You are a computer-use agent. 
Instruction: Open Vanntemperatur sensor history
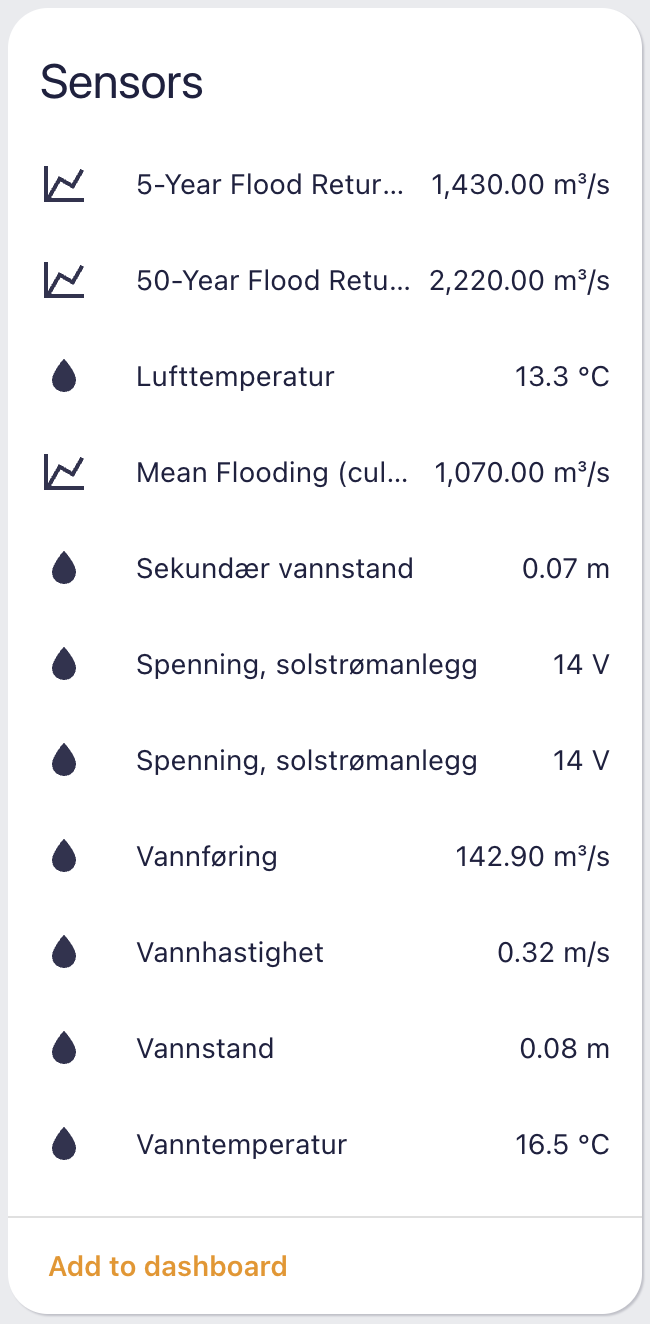tap(242, 1145)
